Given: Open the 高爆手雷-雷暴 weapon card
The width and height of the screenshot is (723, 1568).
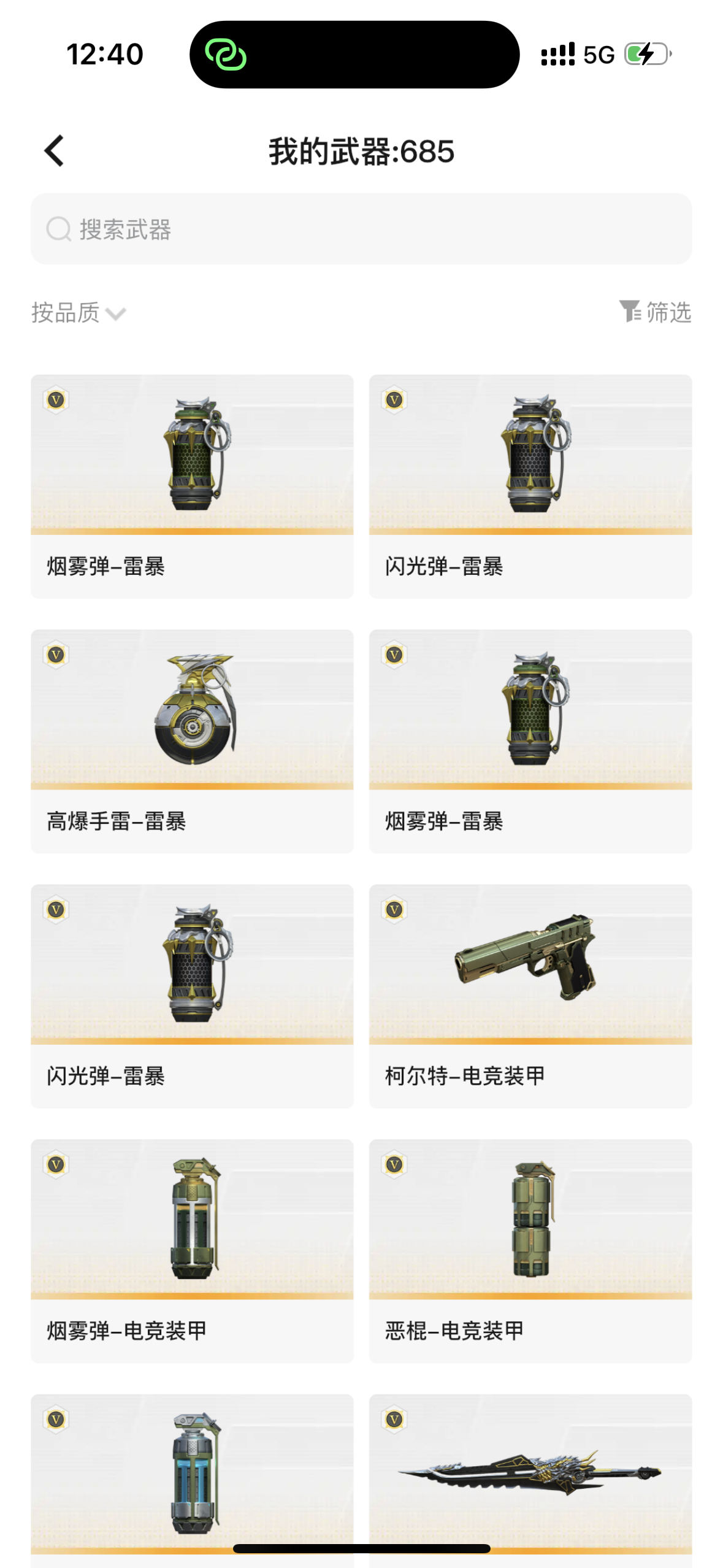Looking at the screenshot, I should coord(192,740).
